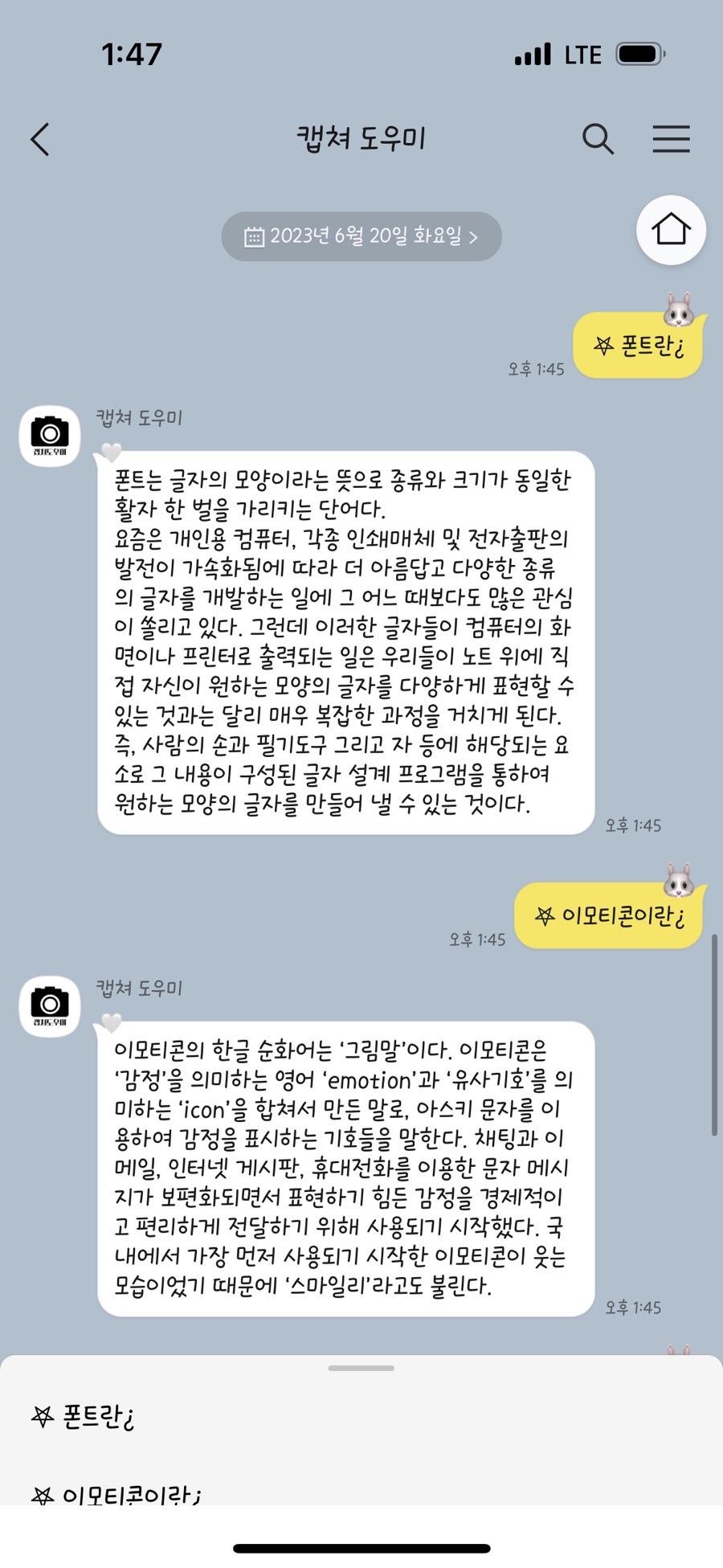Open the chat room hamburger menu
Image resolution: width=723 pixels, height=1568 pixels.
click(x=671, y=139)
